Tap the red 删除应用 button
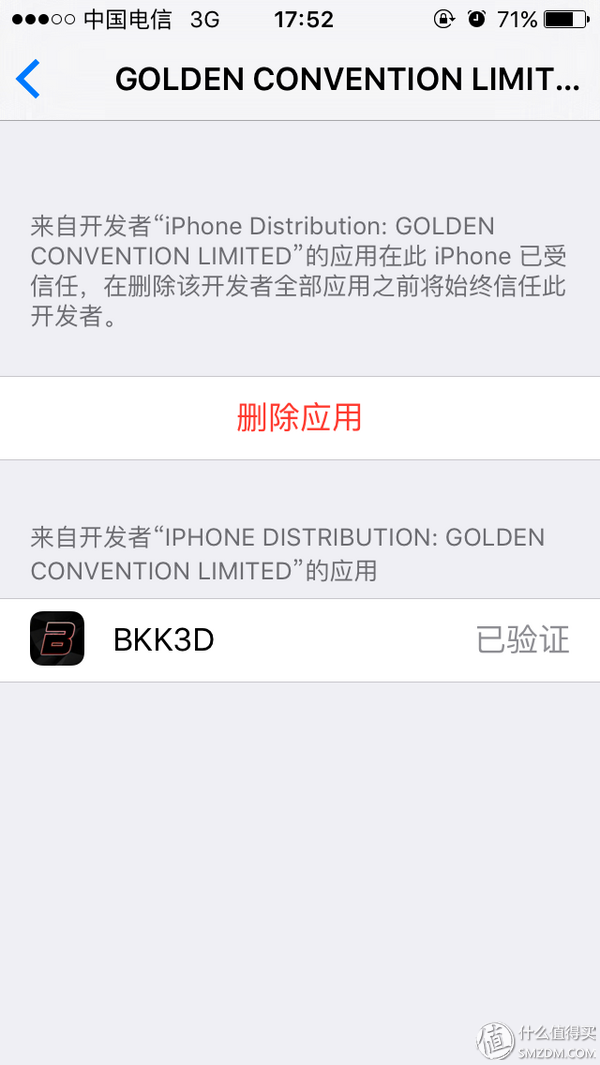The width and height of the screenshot is (600, 1065). click(299, 417)
